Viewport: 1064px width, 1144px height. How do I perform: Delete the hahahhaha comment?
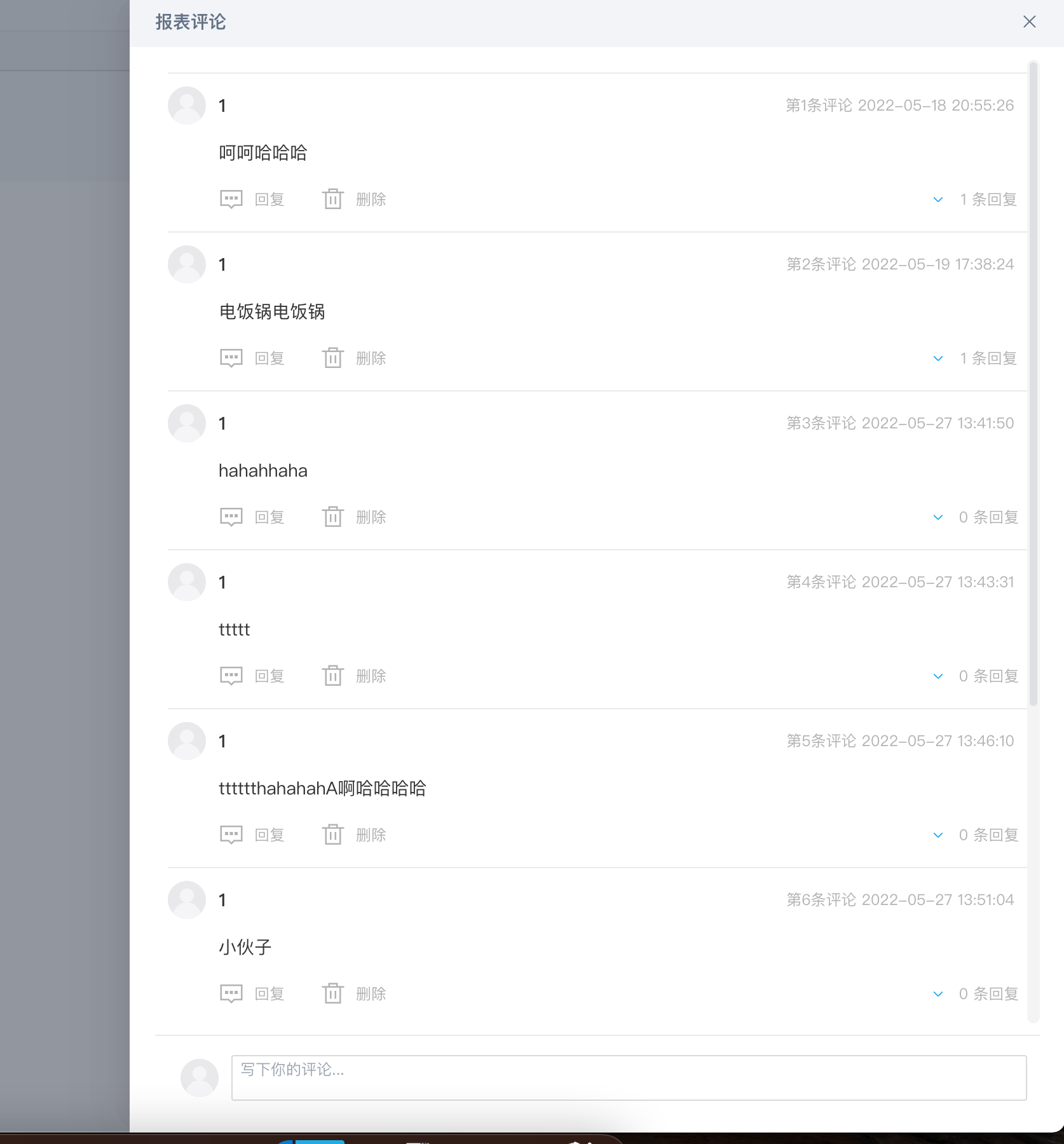coord(354,517)
